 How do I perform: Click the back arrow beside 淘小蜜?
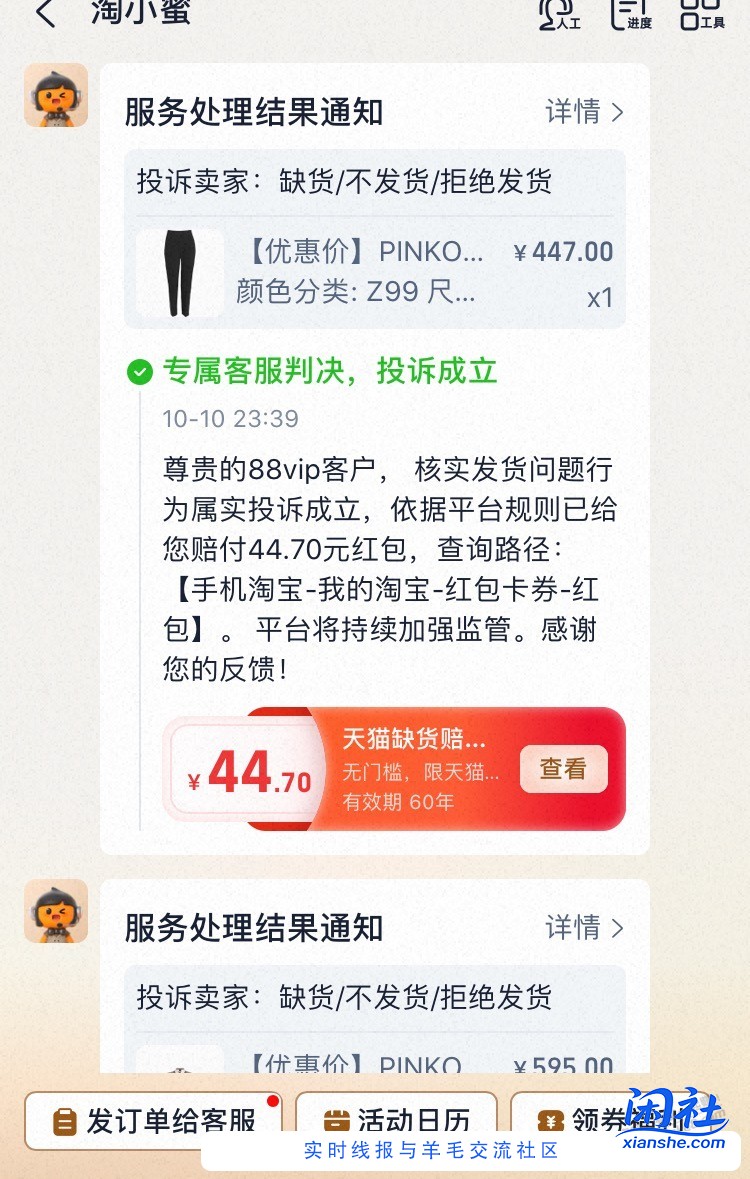coord(44,14)
